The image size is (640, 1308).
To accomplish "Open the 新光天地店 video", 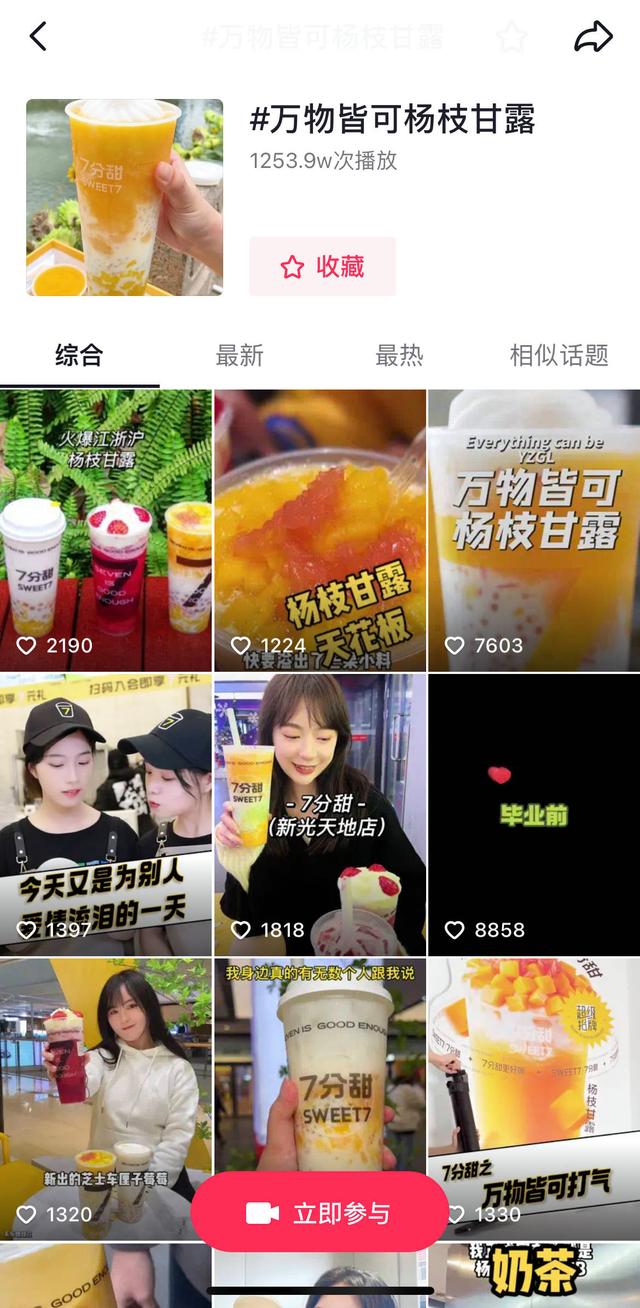I will pos(320,814).
